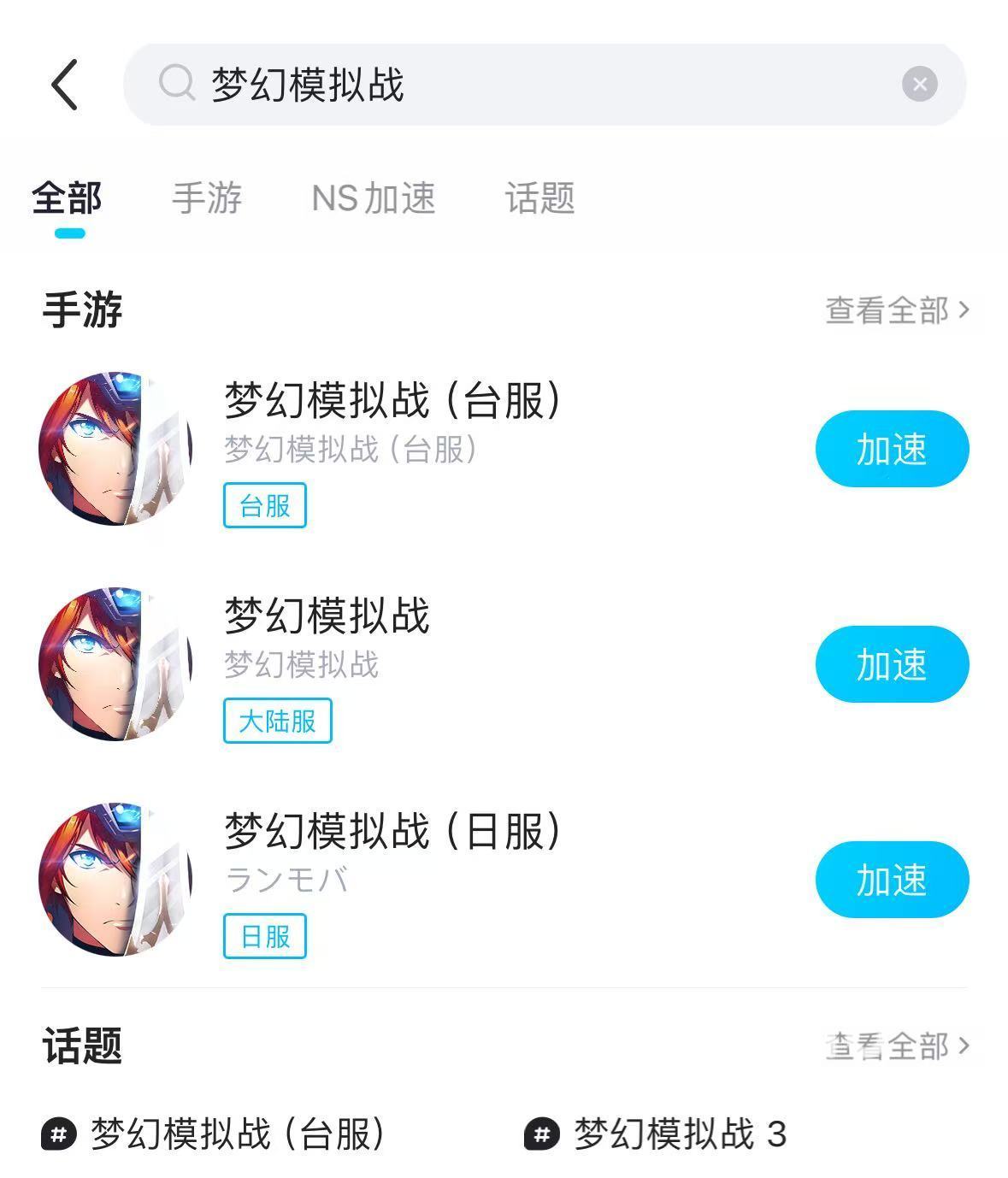
Task: Open the 梦幻模拟战 大陆服 game result
Action: 327,616
